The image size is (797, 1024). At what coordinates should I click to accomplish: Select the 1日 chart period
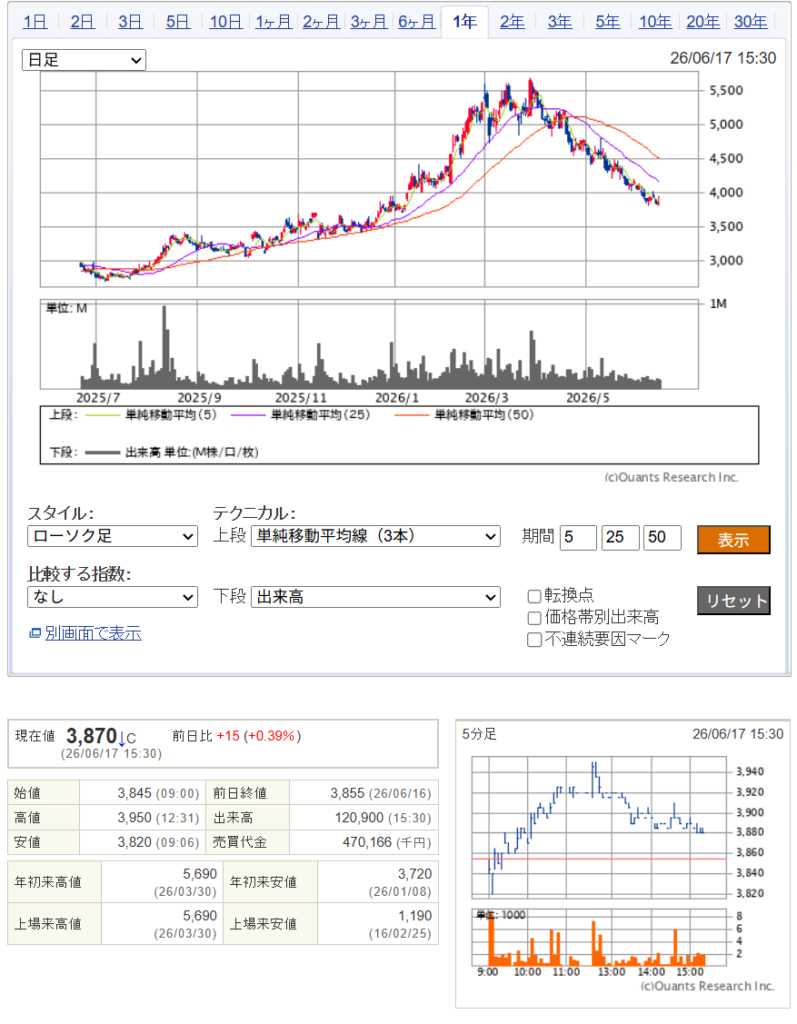(35, 22)
